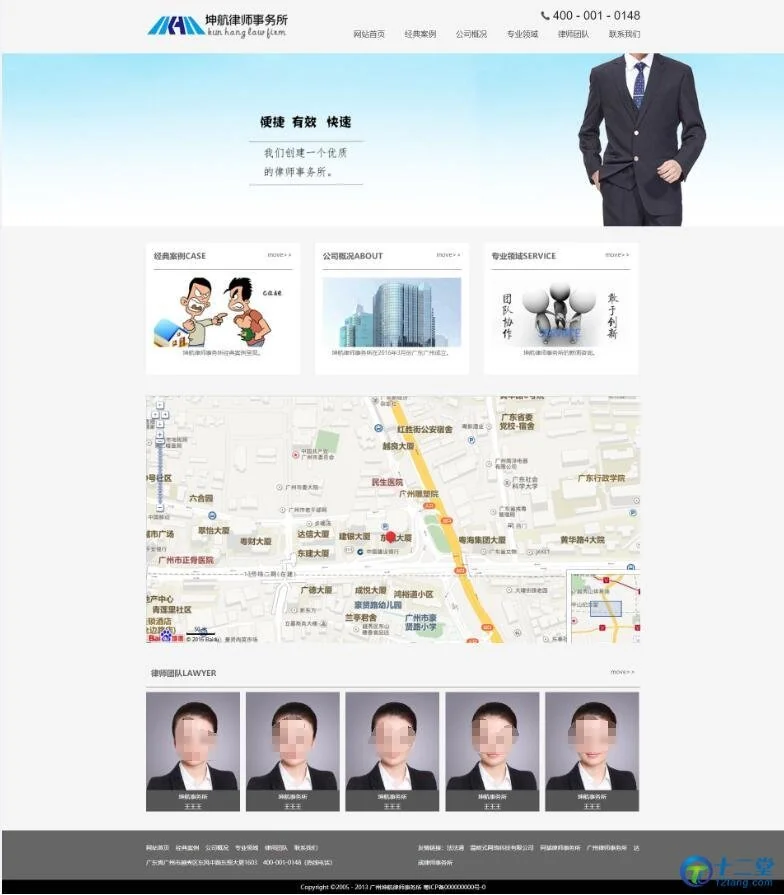The height and width of the screenshot is (895, 784).
Task: Open the first lawyer profile photo
Action: click(193, 742)
